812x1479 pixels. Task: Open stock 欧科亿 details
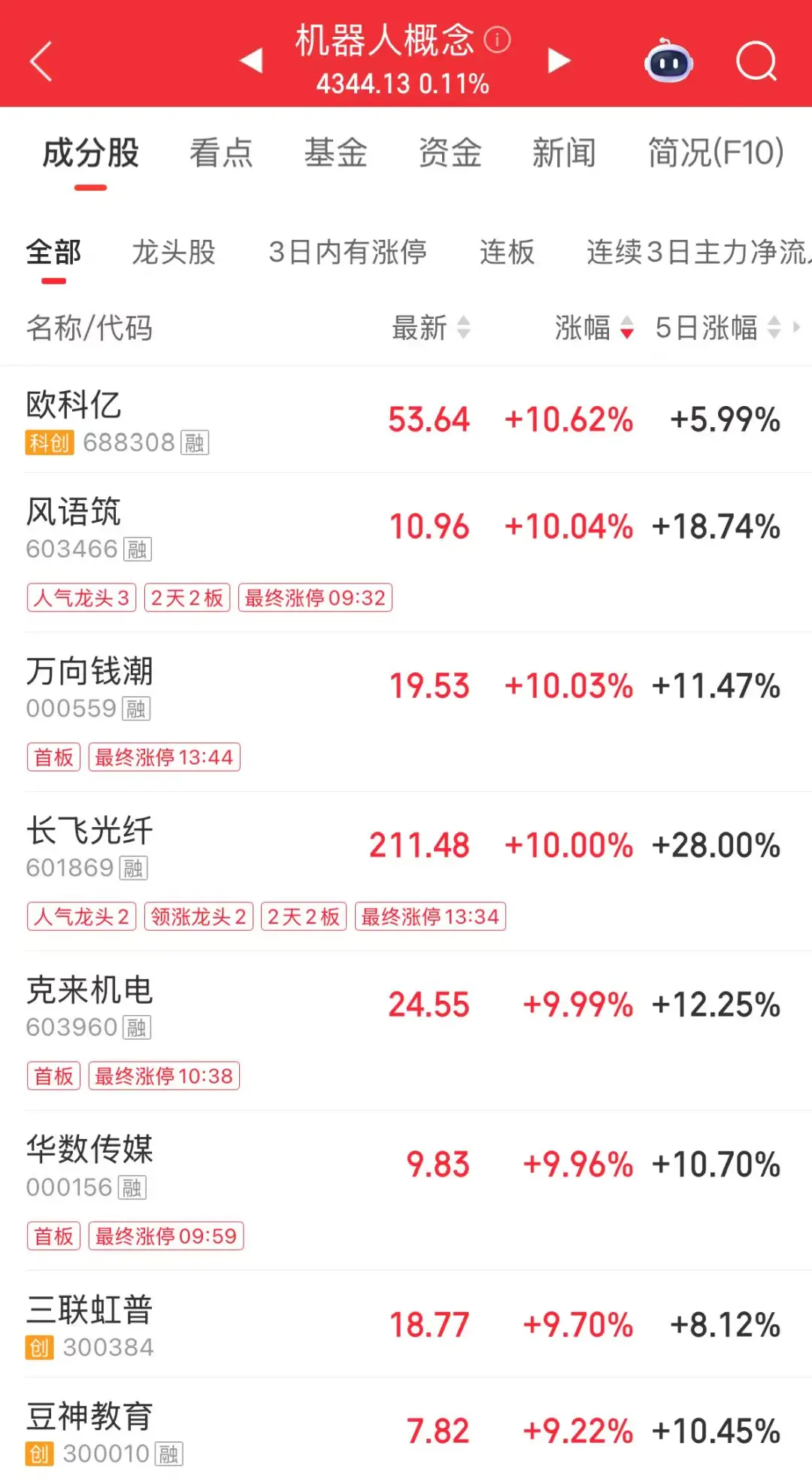(74, 406)
